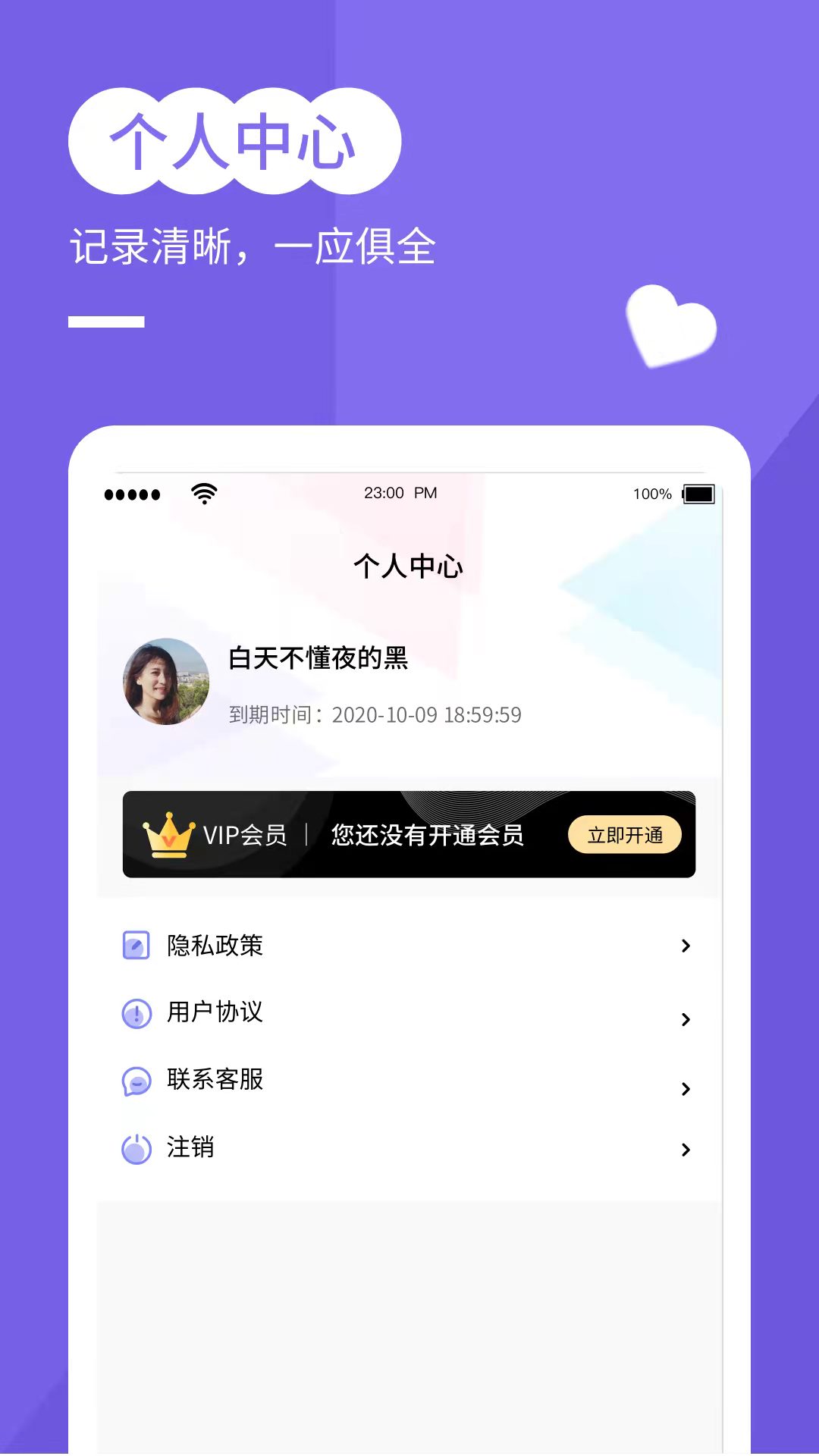
Task: Click the 100% battery level indicator
Action: (651, 493)
